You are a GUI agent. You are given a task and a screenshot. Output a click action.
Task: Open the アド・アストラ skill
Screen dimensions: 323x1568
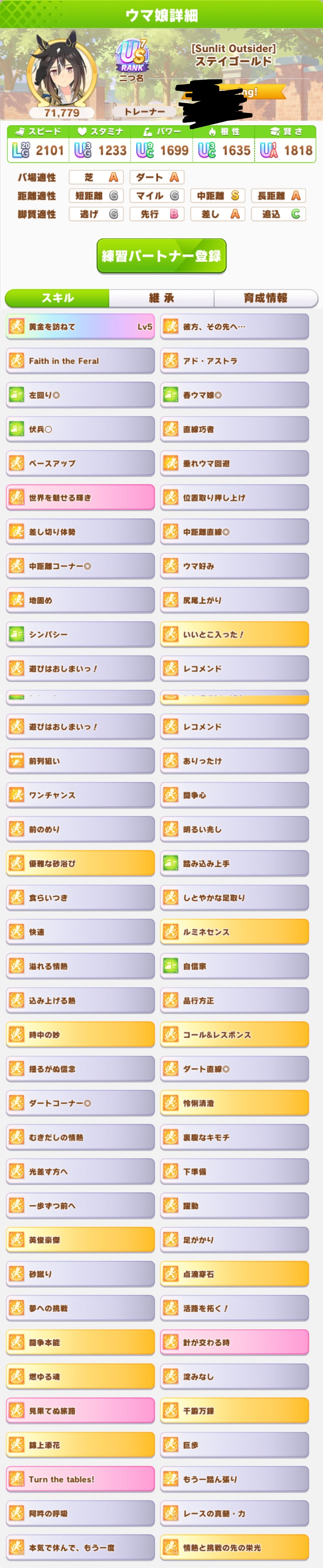[235, 361]
